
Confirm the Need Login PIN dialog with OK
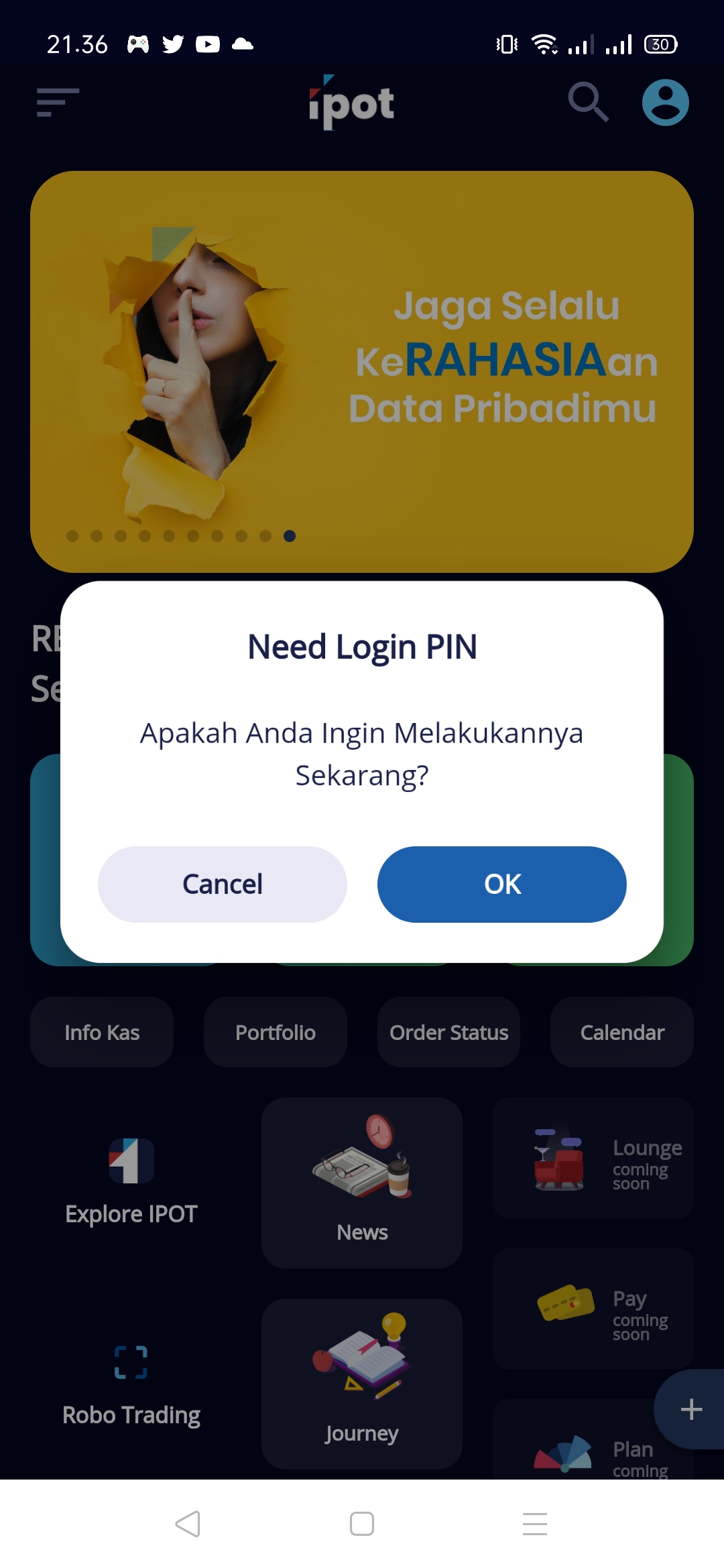(x=501, y=884)
